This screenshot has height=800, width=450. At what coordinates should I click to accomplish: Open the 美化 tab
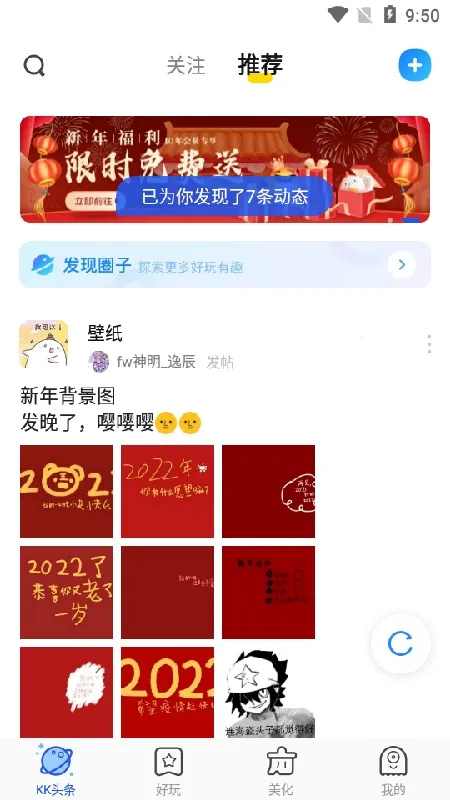(281, 770)
